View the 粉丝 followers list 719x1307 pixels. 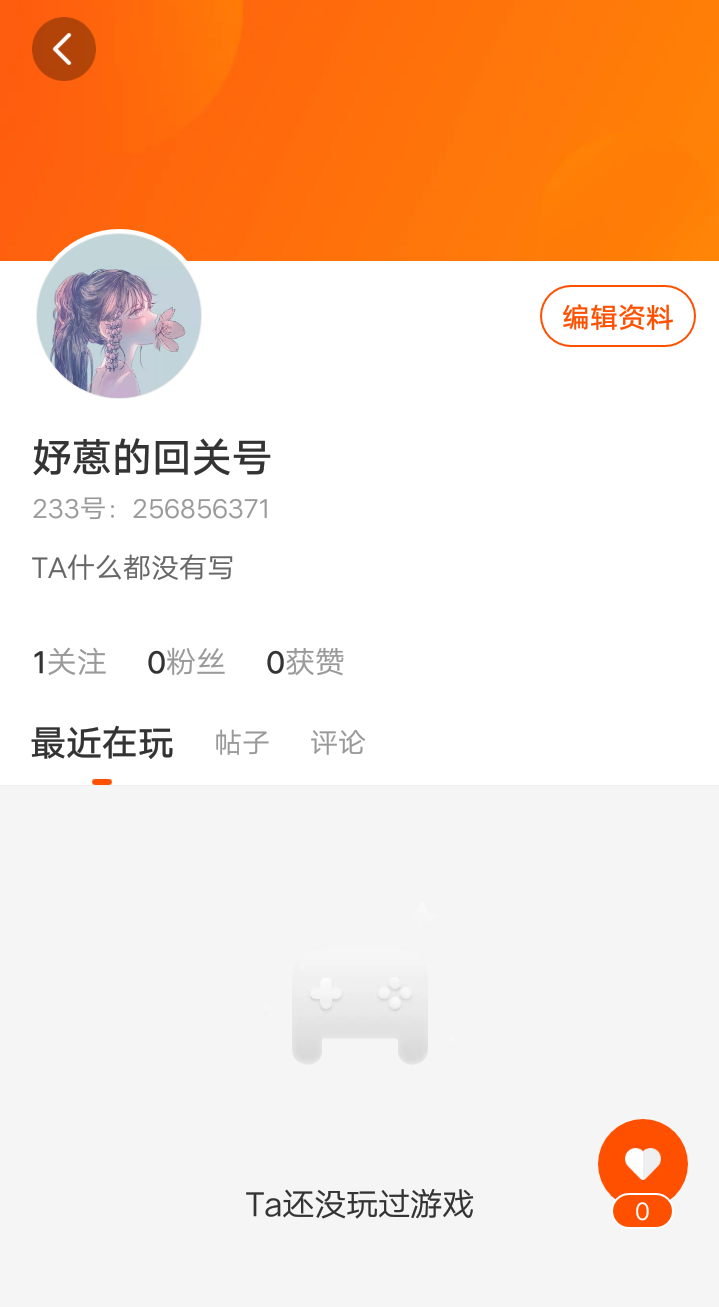pyautogui.click(x=186, y=662)
